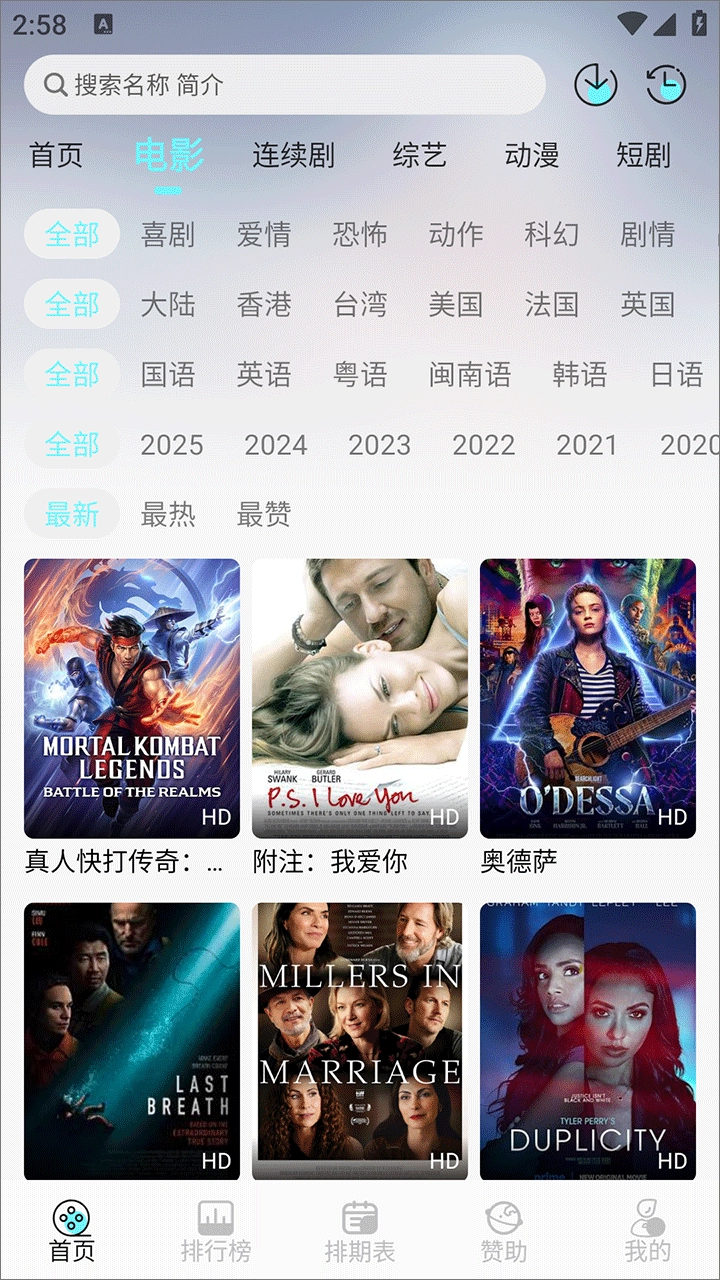Open the movie 真人快打传奇

(x=132, y=698)
